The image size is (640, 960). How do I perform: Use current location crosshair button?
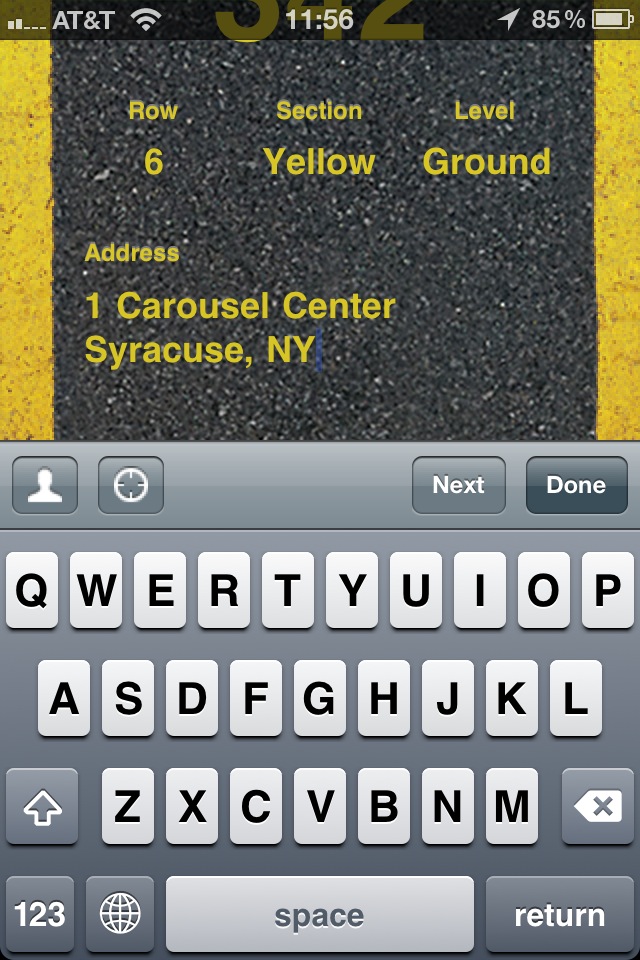131,486
